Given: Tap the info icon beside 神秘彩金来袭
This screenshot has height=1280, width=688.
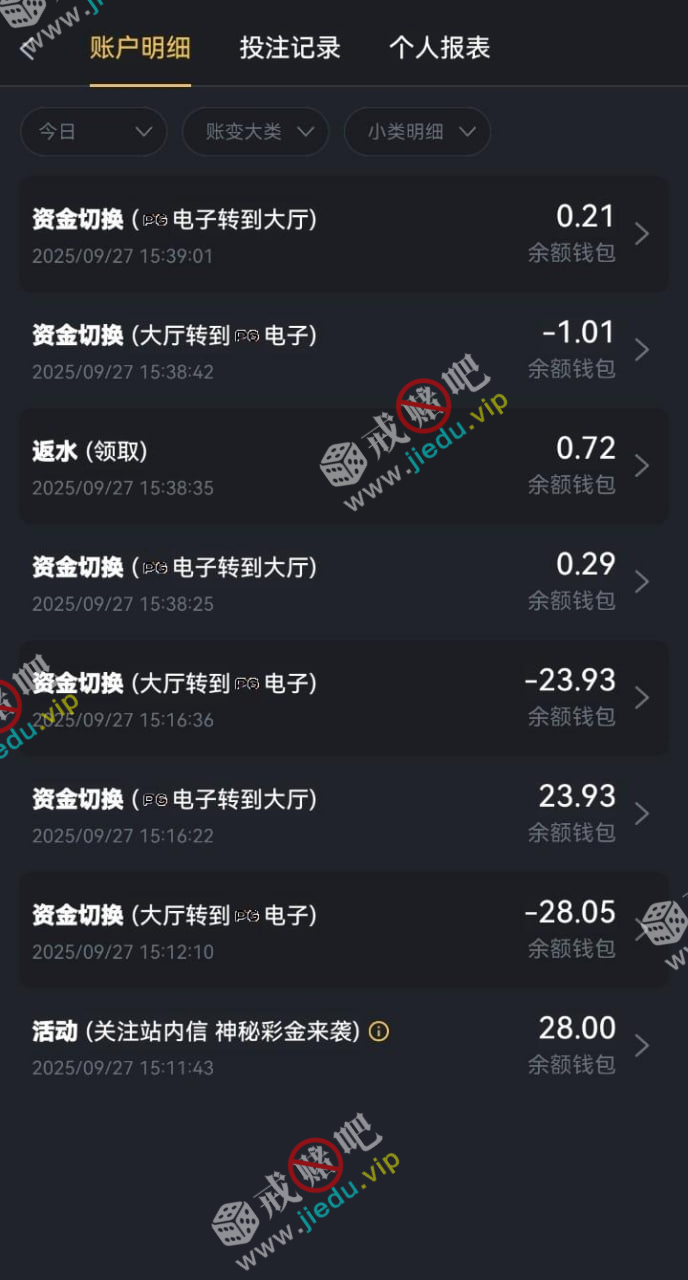Looking at the screenshot, I should tap(379, 1032).
